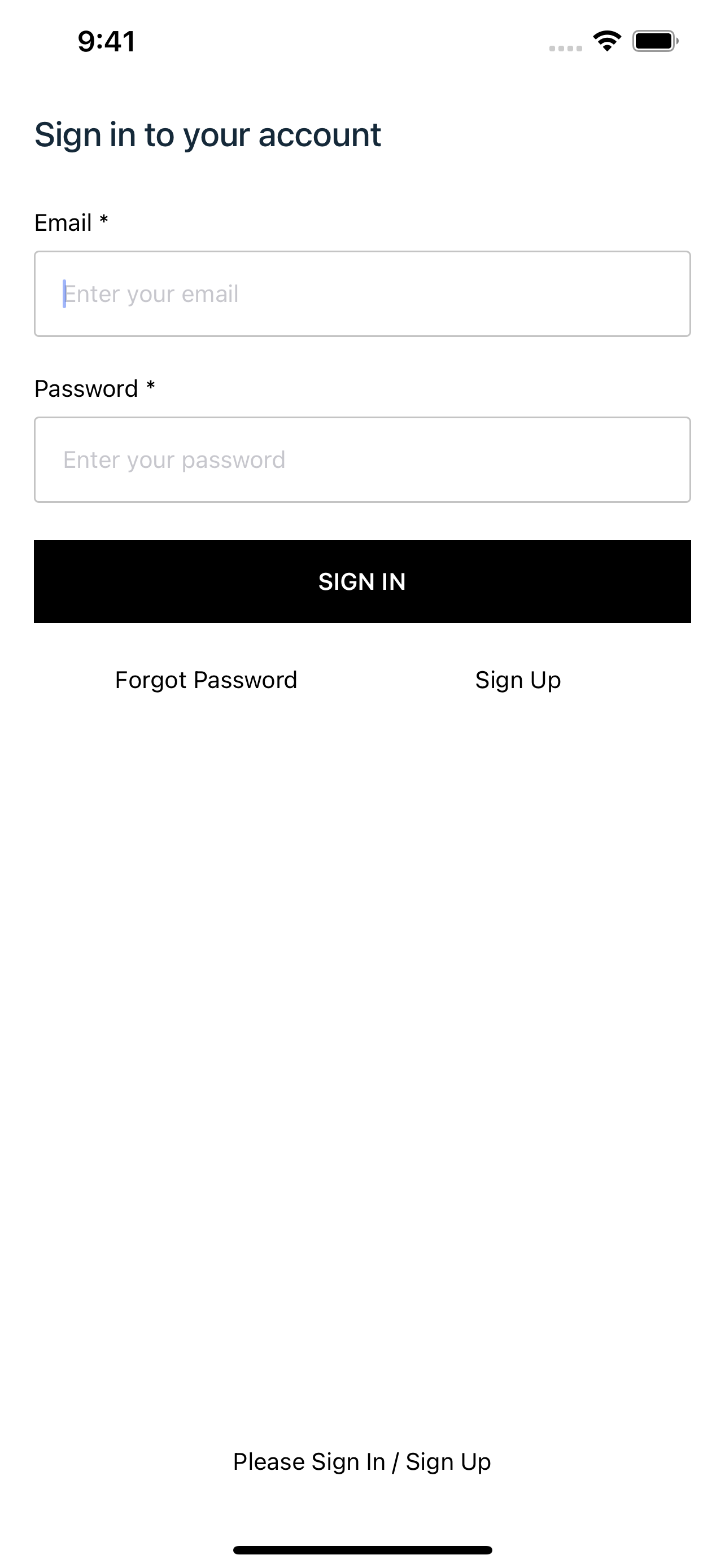The image size is (725, 1568).
Task: Click the 'Please Sign In / Sign Up' text
Action: 363,1461
